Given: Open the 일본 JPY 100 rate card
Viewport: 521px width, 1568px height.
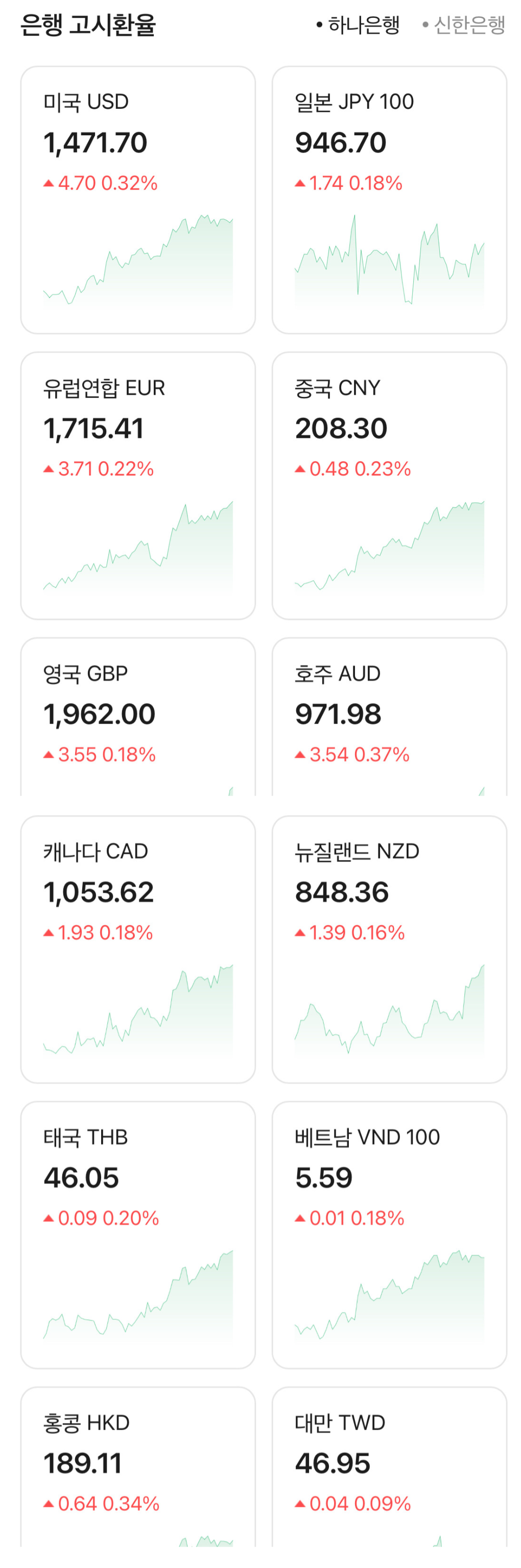Looking at the screenshot, I should tap(389, 200).
